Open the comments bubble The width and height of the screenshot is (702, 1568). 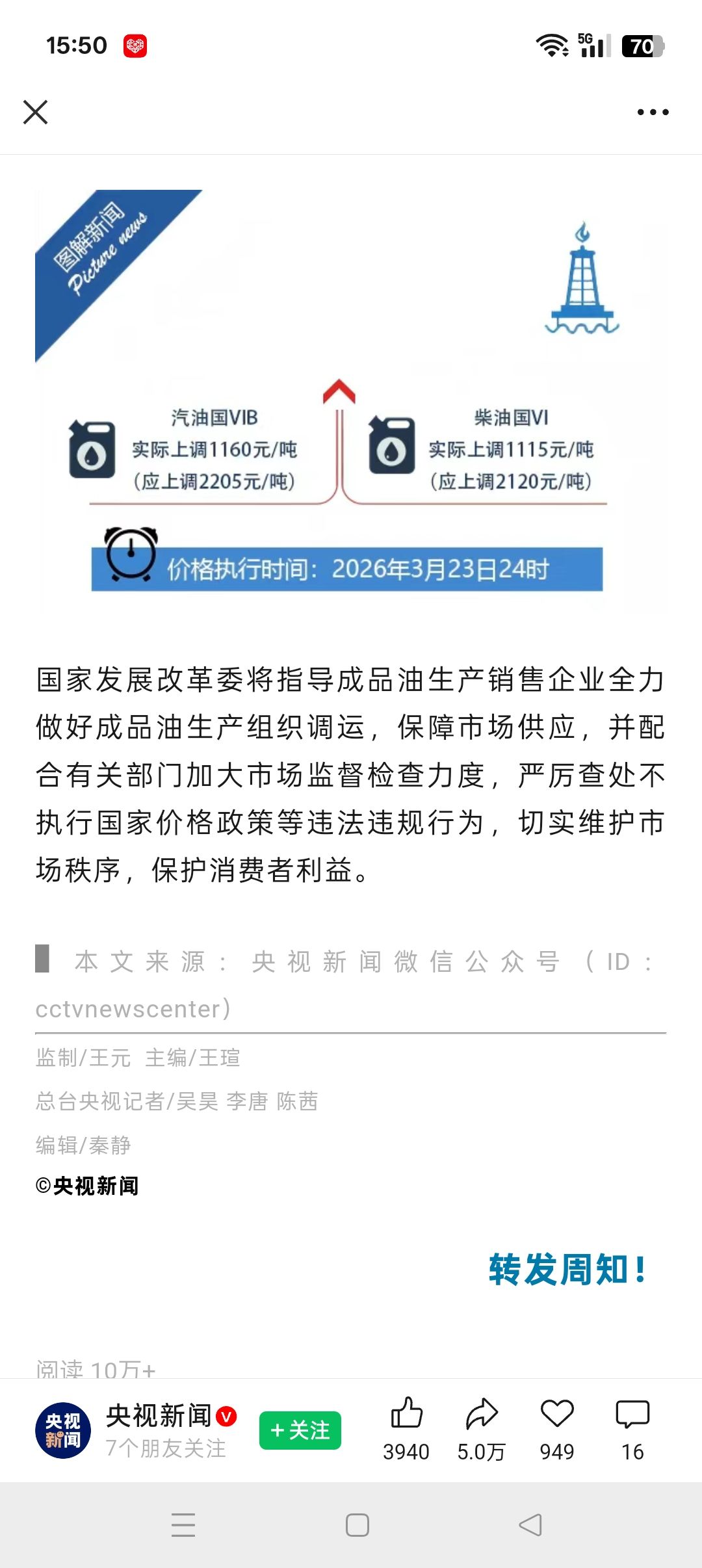click(632, 1415)
